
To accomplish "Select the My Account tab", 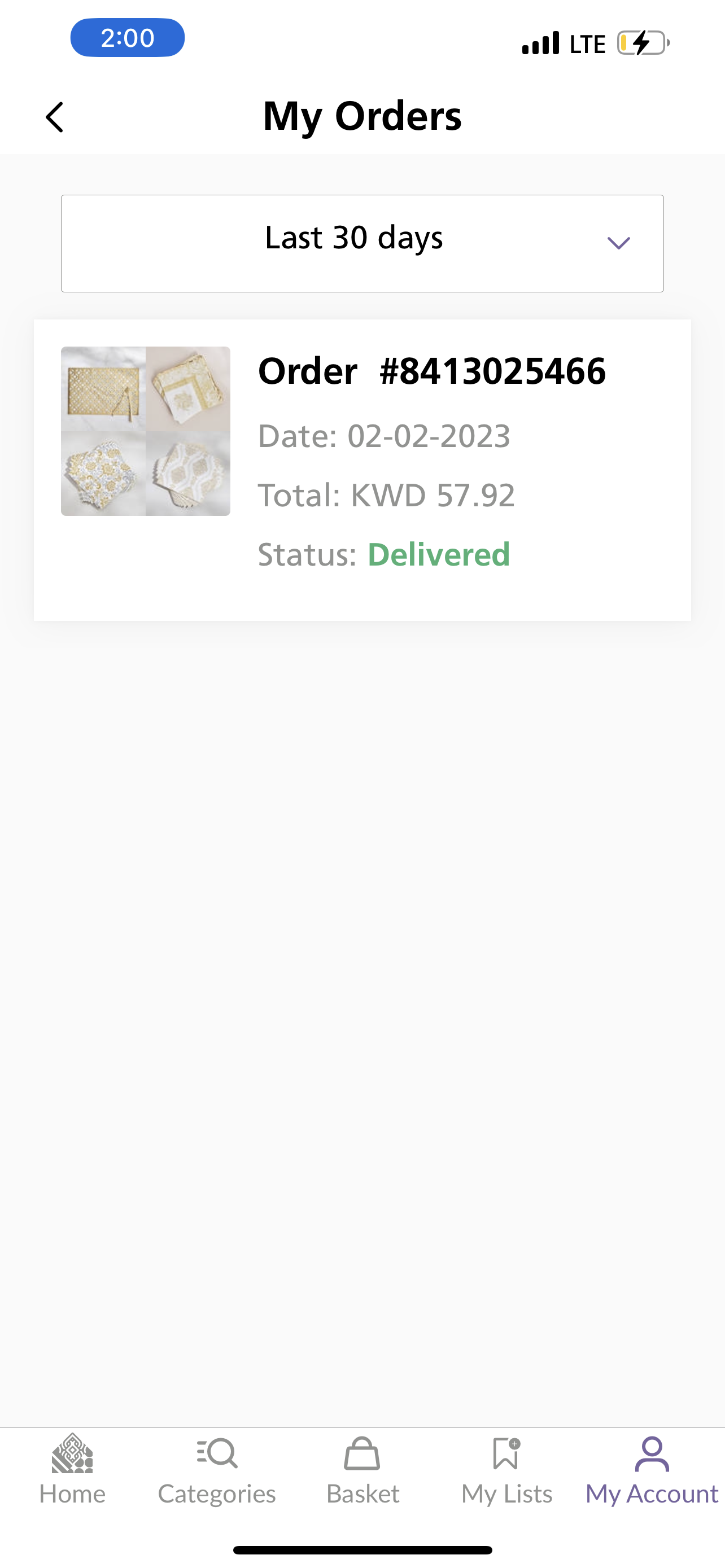I will (x=652, y=1470).
